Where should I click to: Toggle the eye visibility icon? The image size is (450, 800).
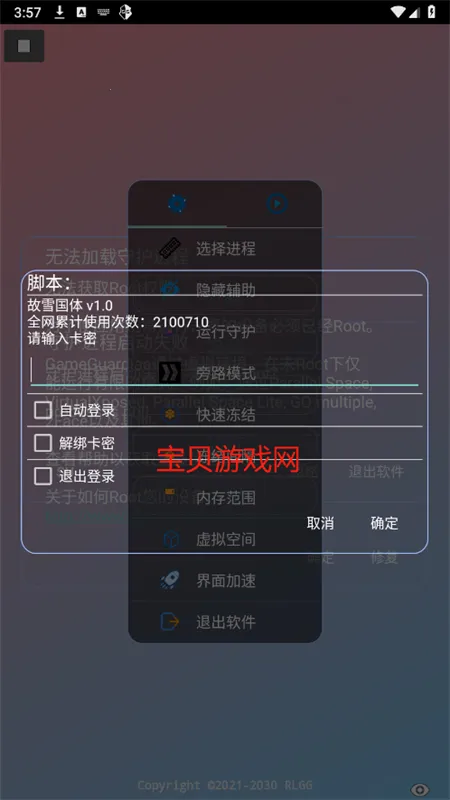point(420,790)
